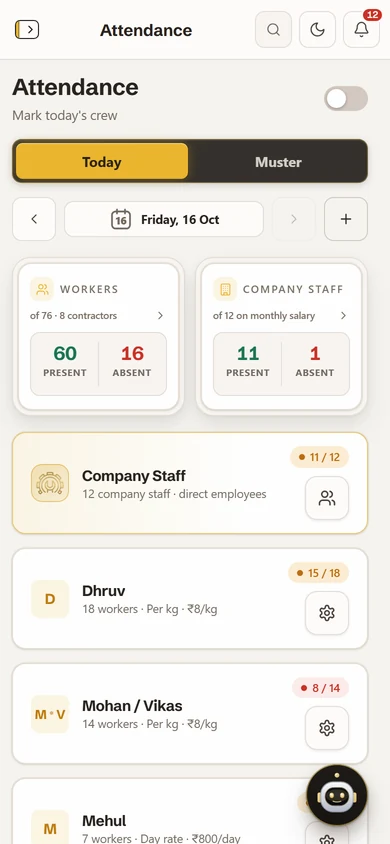Screen dimensions: 390x844
Task: Tap the plus button beside the date
Action: 346,219
